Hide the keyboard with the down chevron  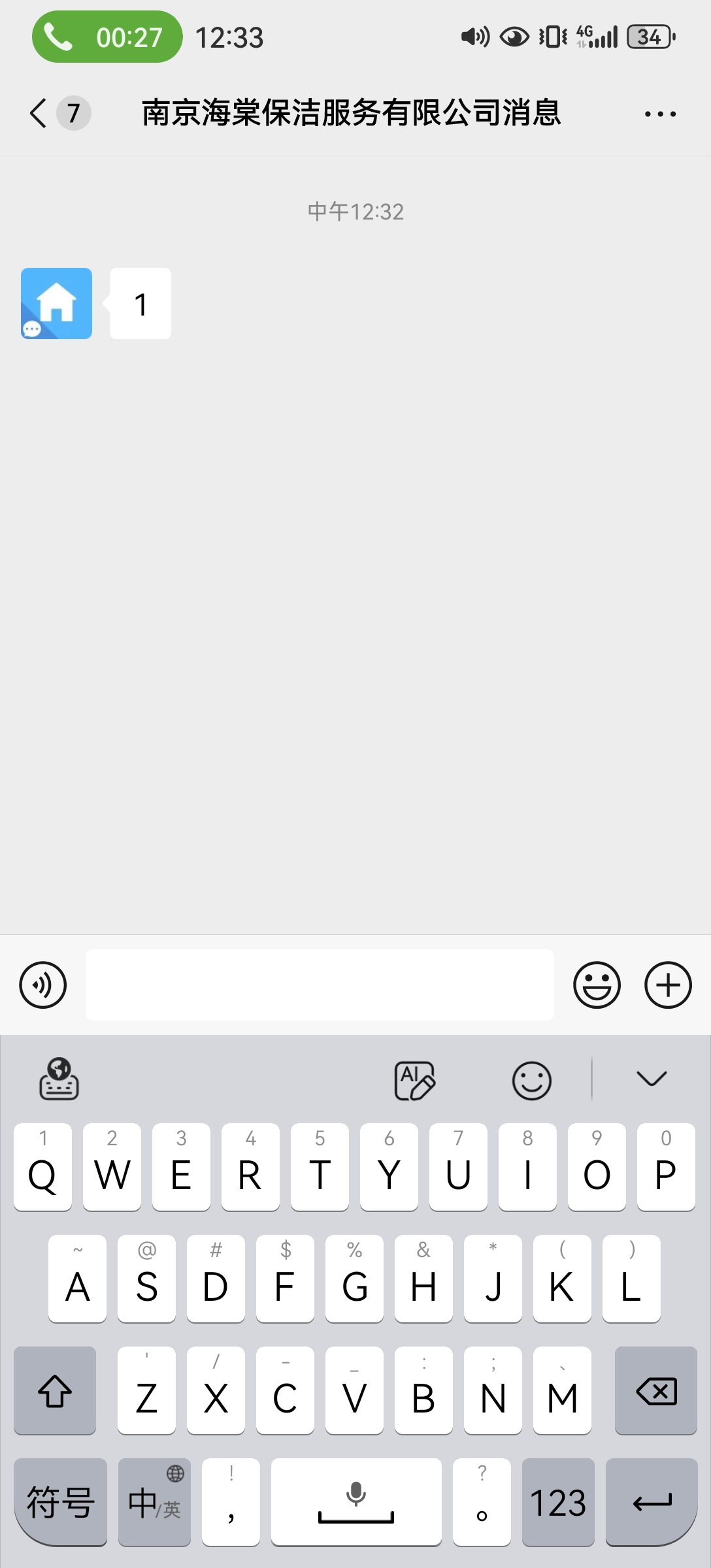[x=652, y=1079]
